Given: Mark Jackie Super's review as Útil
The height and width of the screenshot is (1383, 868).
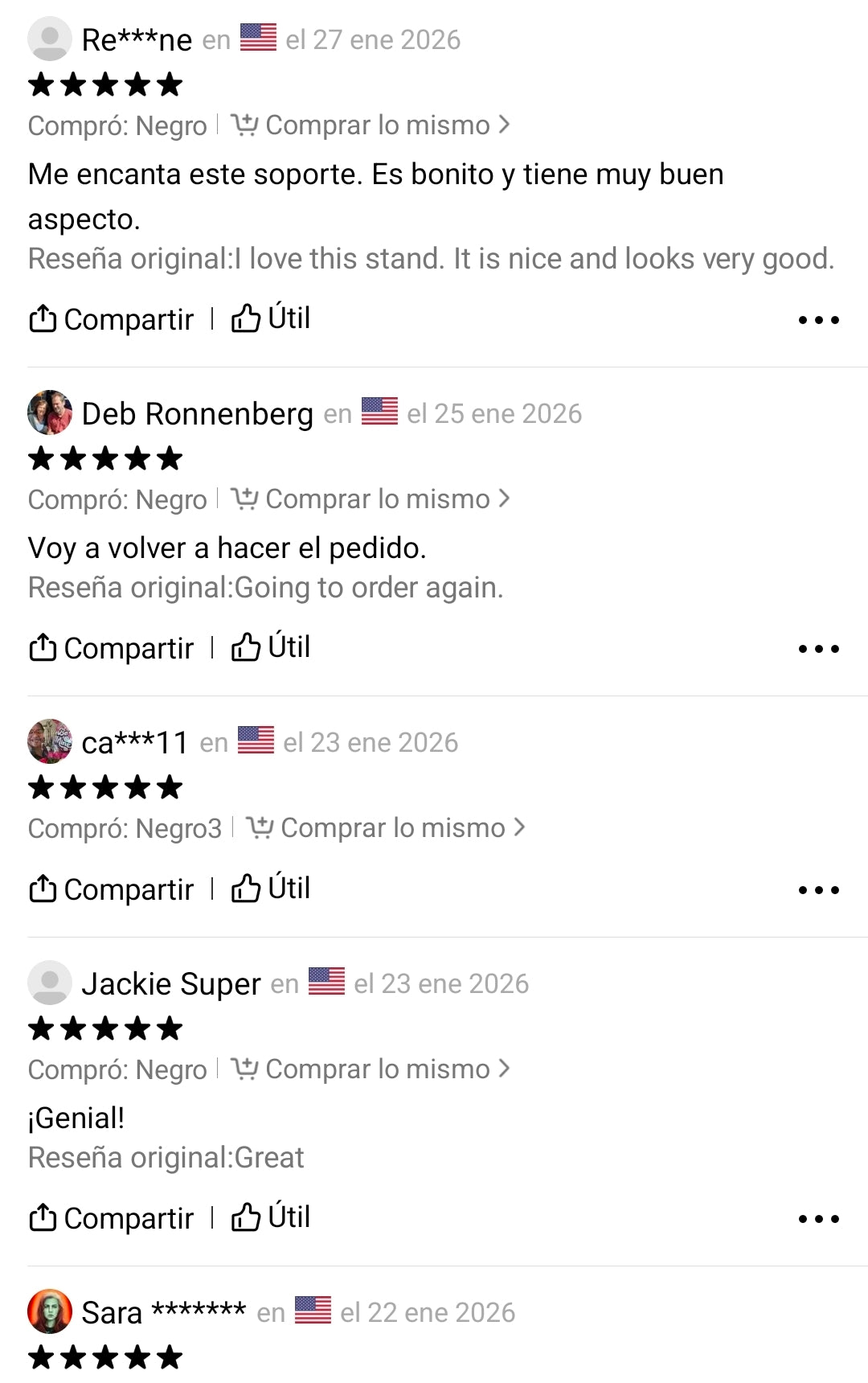Looking at the screenshot, I should tap(287, 1217).
